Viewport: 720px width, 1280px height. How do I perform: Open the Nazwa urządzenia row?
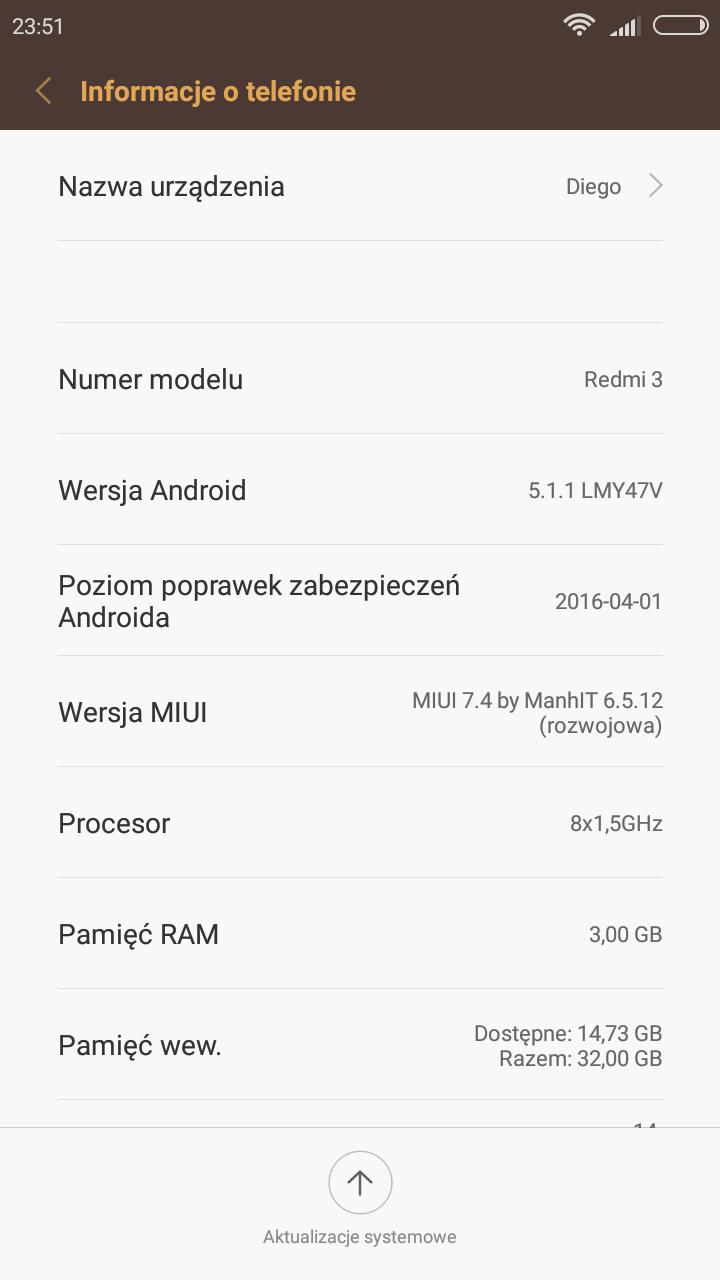pos(360,187)
